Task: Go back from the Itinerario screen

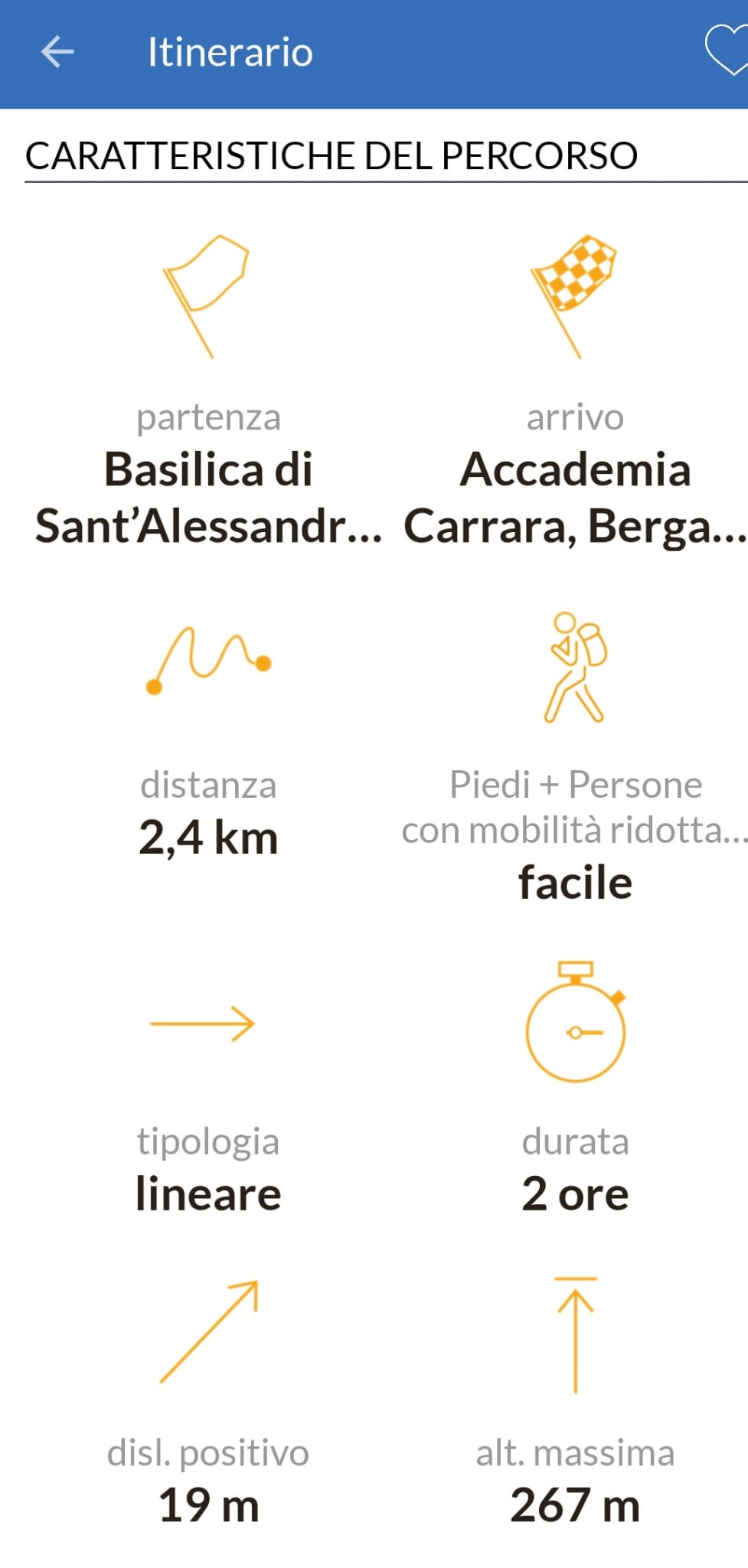Action: point(57,52)
